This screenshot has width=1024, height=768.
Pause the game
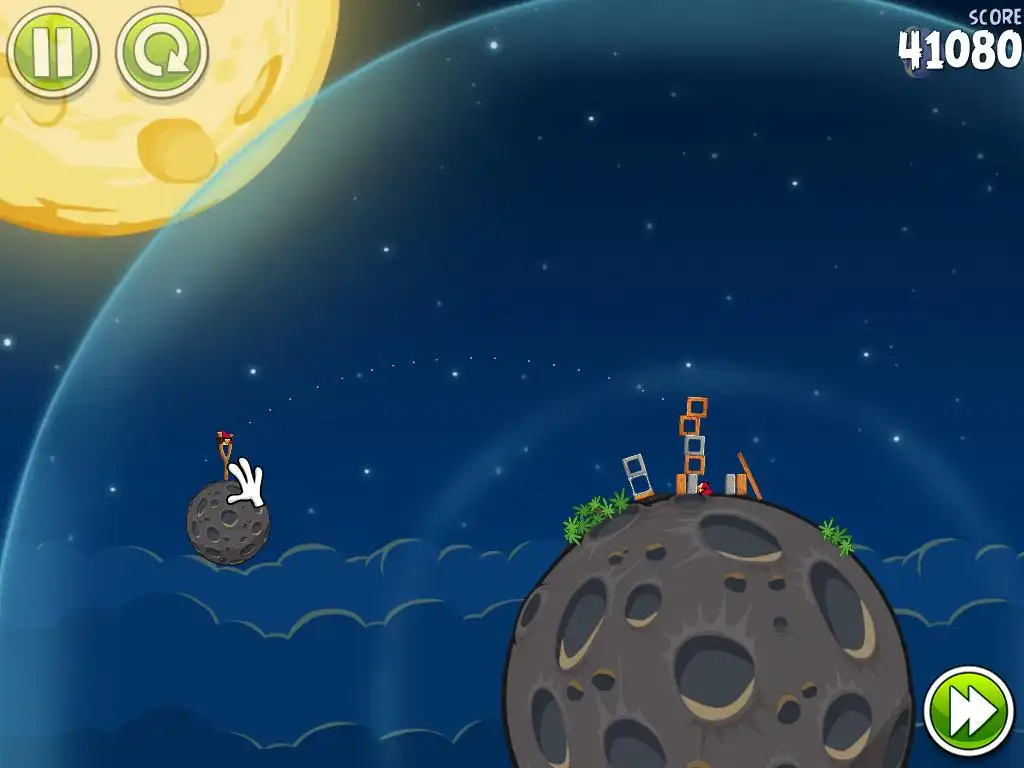pos(52,50)
